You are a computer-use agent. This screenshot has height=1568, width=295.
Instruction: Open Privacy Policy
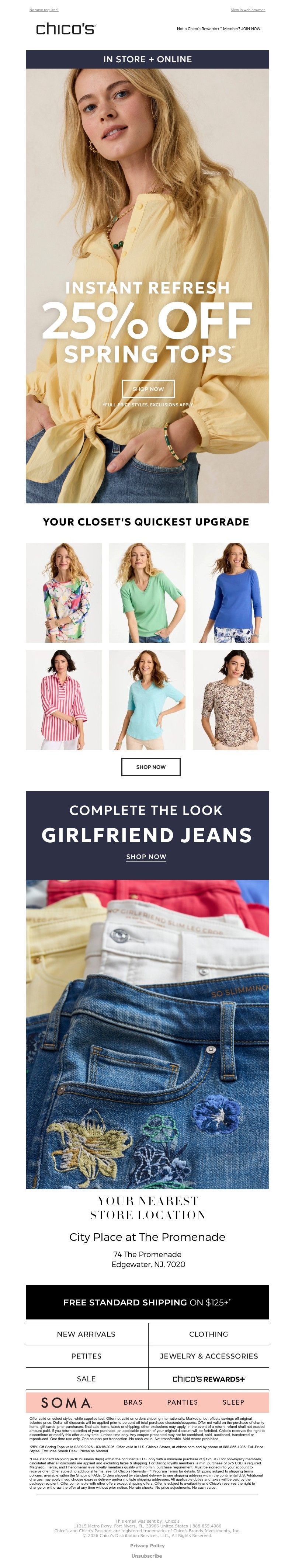tap(147, 1545)
